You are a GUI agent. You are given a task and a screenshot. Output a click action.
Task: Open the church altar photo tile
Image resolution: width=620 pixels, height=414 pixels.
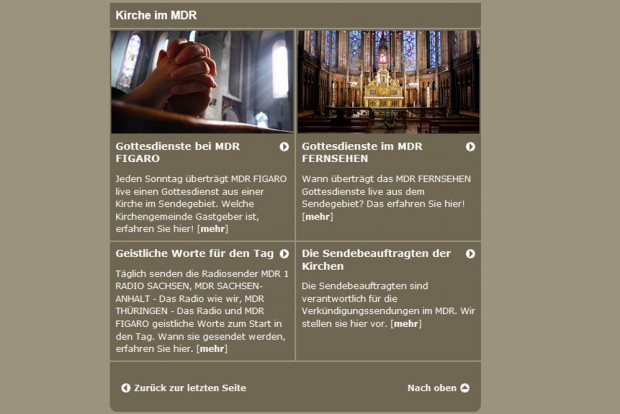[x=388, y=81]
